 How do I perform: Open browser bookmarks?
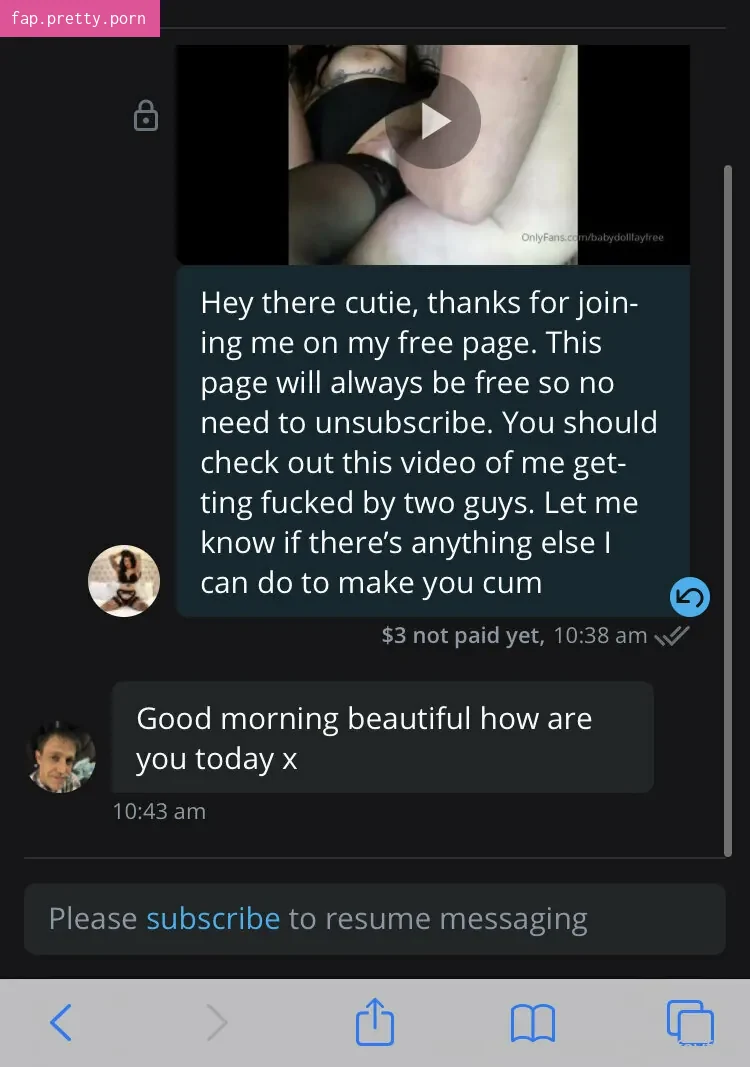point(532,1023)
